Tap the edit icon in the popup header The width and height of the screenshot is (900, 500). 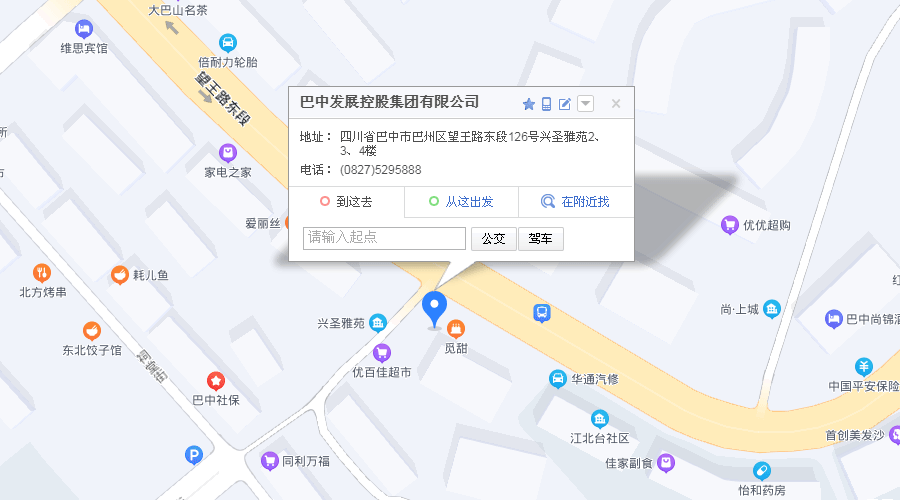[x=565, y=104]
